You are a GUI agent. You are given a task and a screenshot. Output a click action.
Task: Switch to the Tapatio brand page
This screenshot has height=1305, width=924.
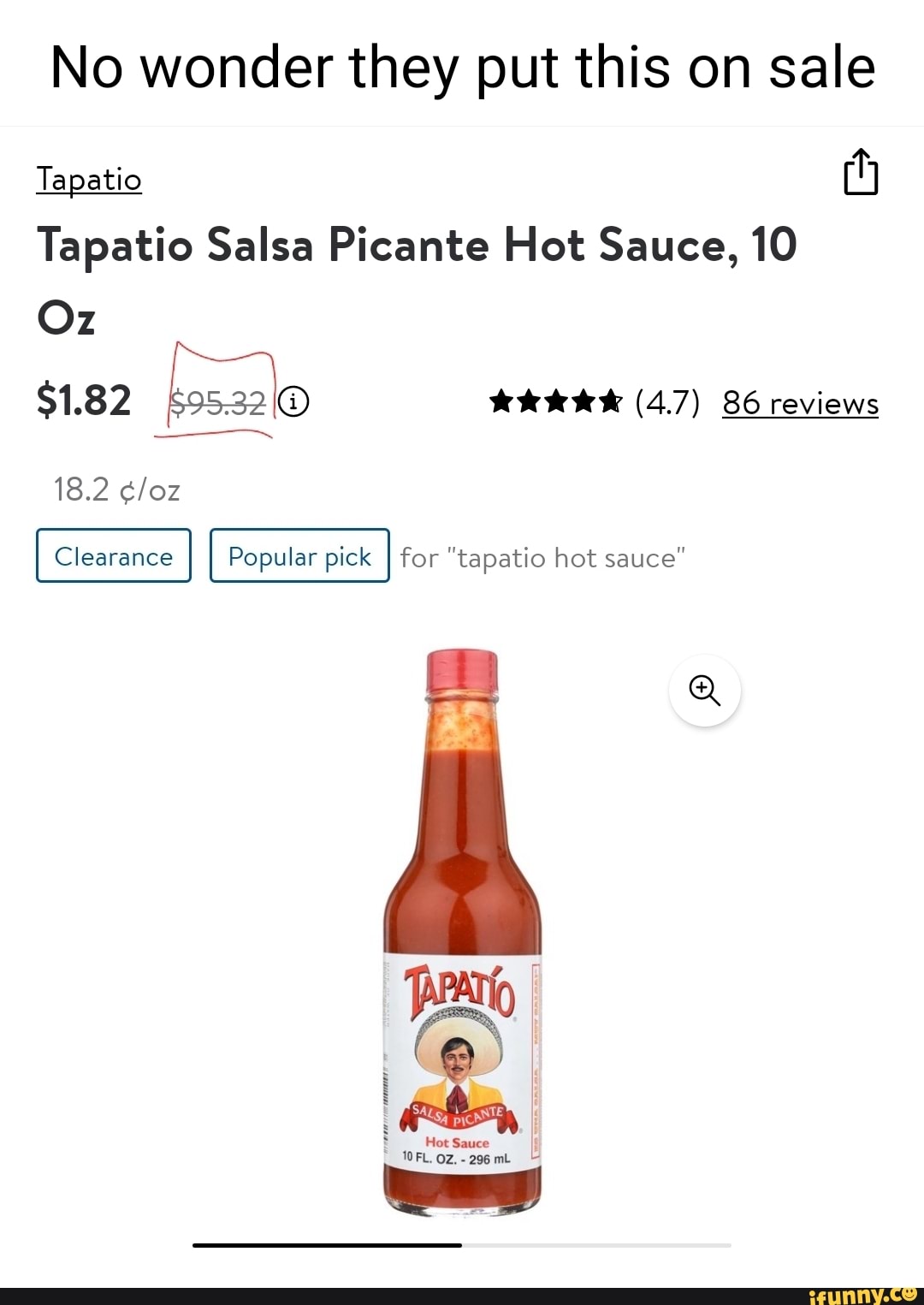[88, 179]
